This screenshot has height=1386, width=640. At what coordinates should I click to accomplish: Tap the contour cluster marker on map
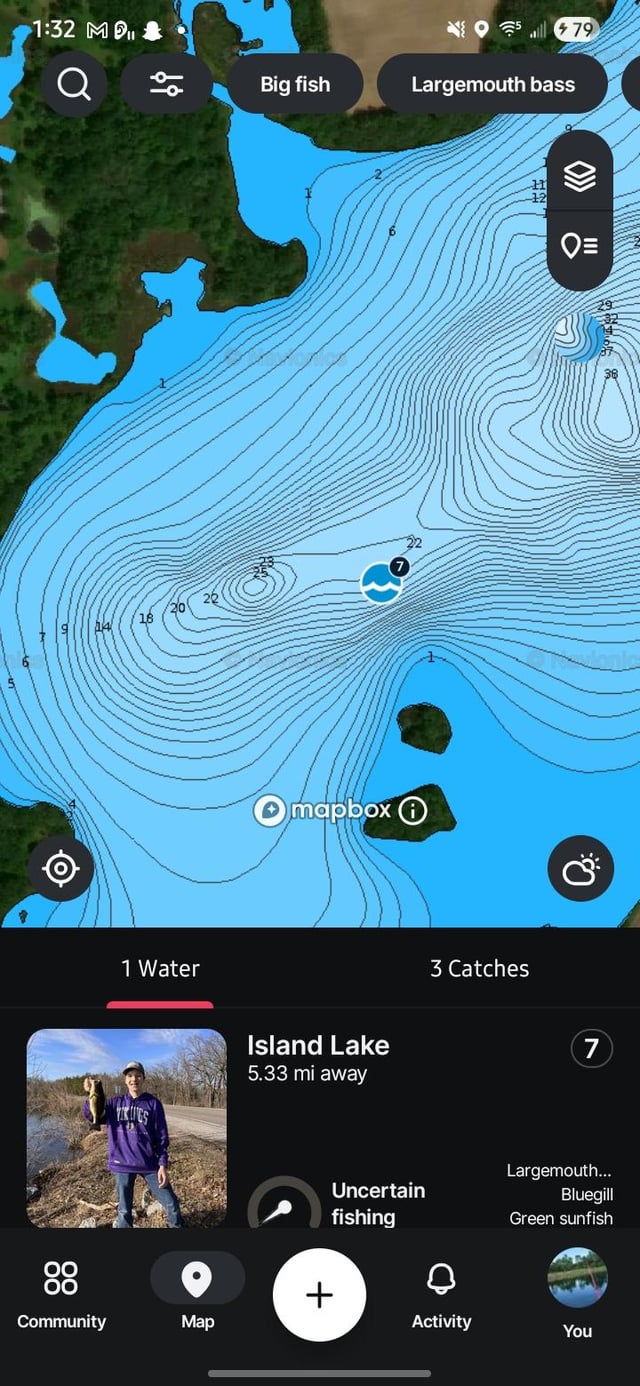(x=580, y=337)
